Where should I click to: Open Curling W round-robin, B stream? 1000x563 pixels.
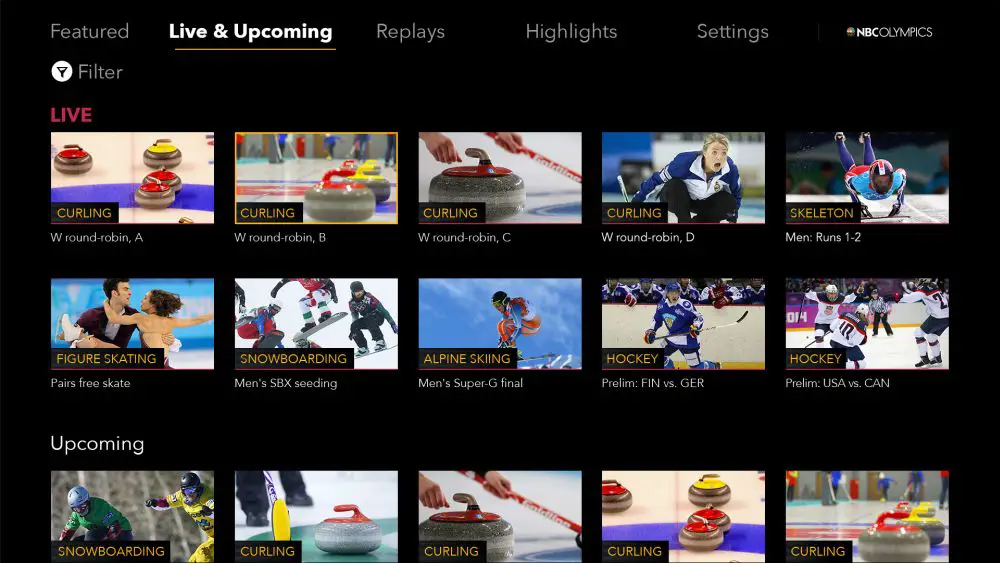pos(316,177)
